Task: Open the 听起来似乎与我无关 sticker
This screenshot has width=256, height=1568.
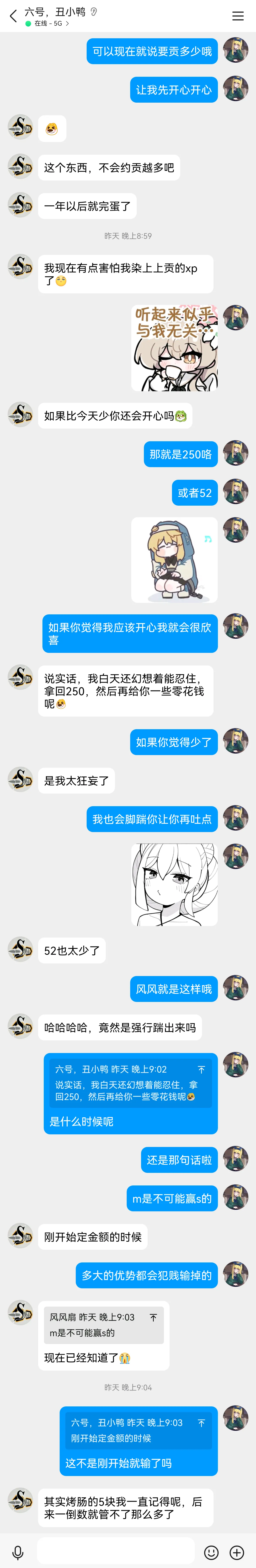Action: click(174, 348)
